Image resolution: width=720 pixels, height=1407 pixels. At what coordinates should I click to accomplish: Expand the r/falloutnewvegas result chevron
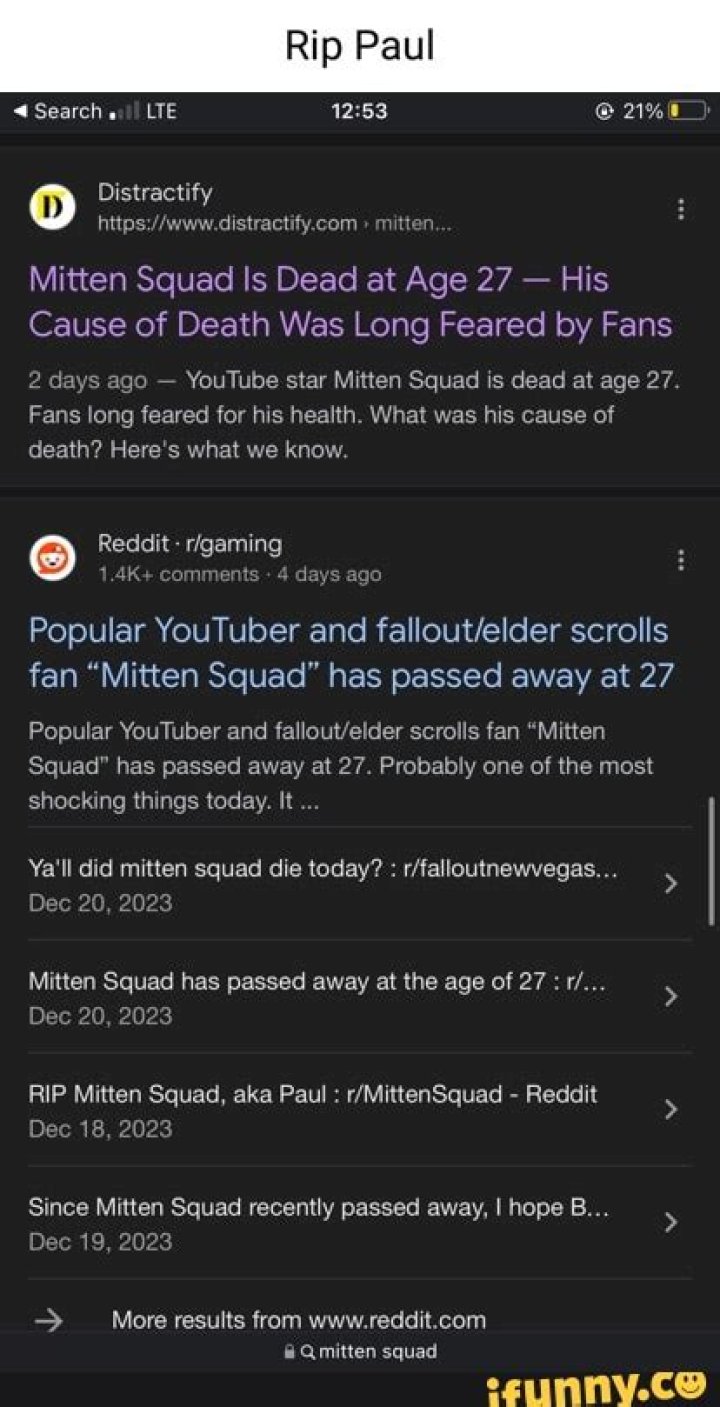point(672,885)
